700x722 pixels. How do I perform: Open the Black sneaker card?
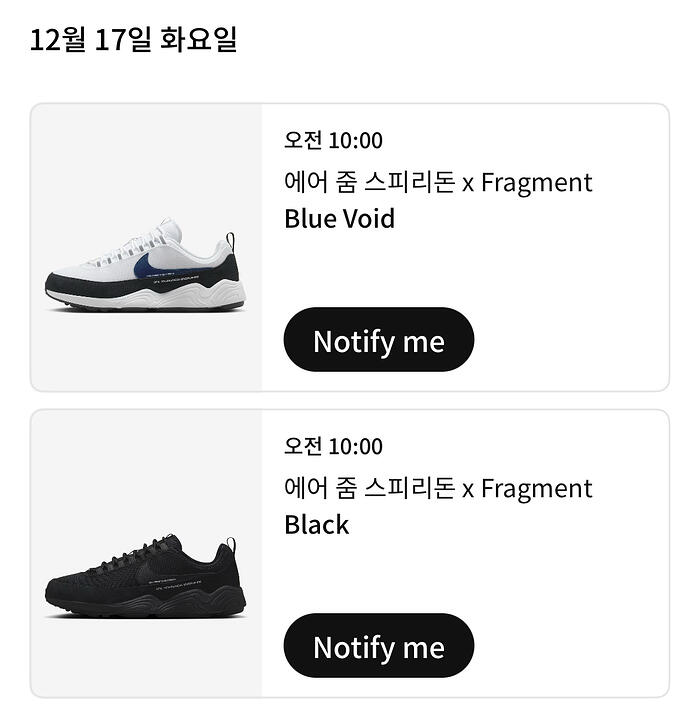pyautogui.click(x=146, y=554)
